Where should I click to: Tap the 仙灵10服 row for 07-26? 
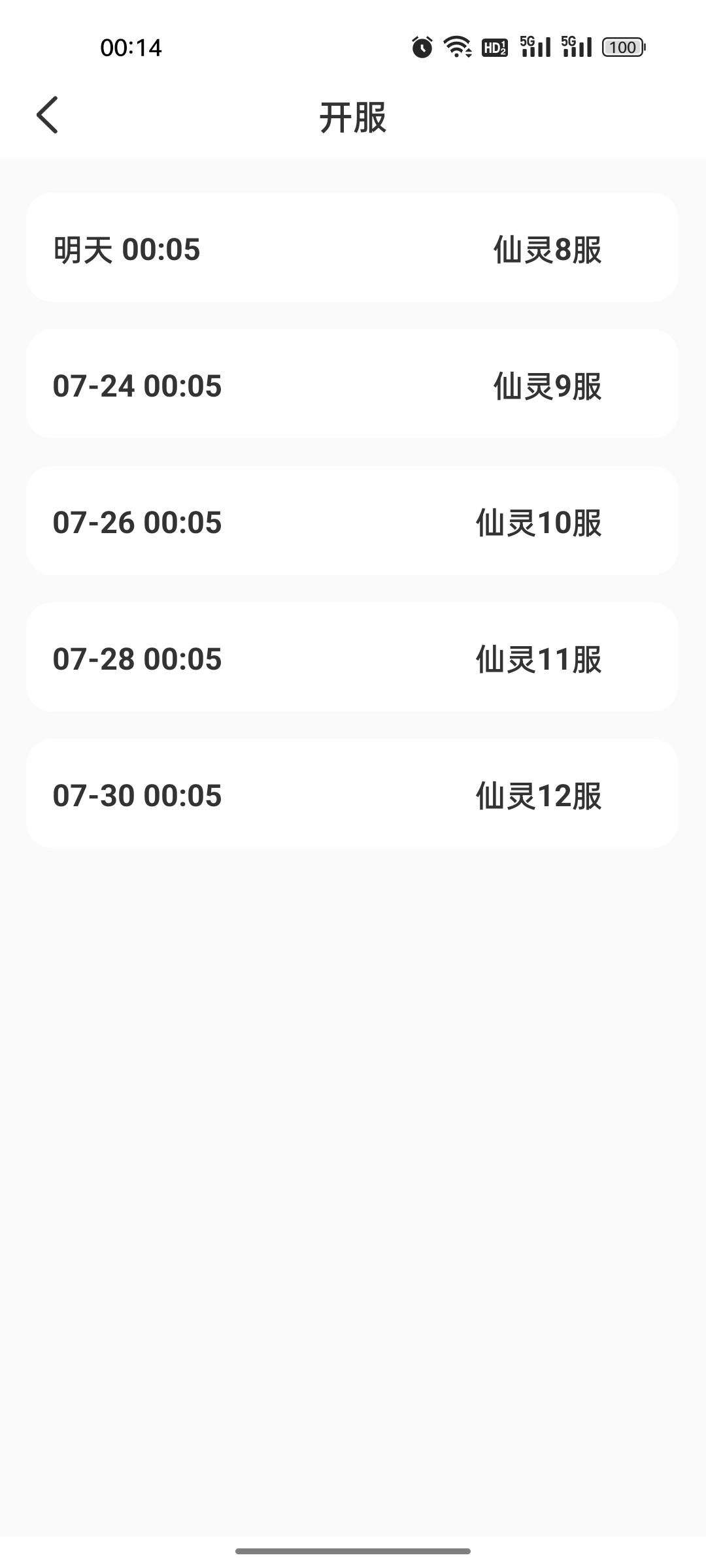tap(352, 520)
